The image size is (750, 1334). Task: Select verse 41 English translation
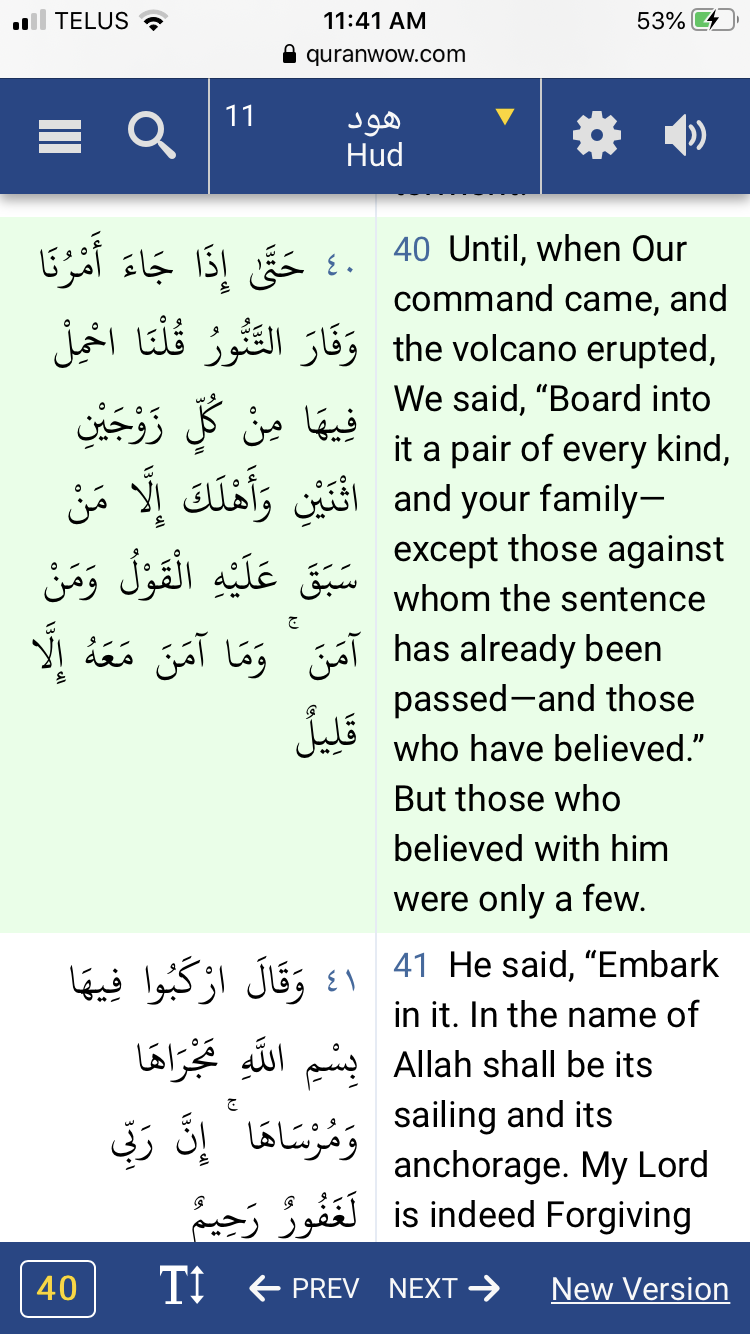pyautogui.click(x=560, y=1089)
